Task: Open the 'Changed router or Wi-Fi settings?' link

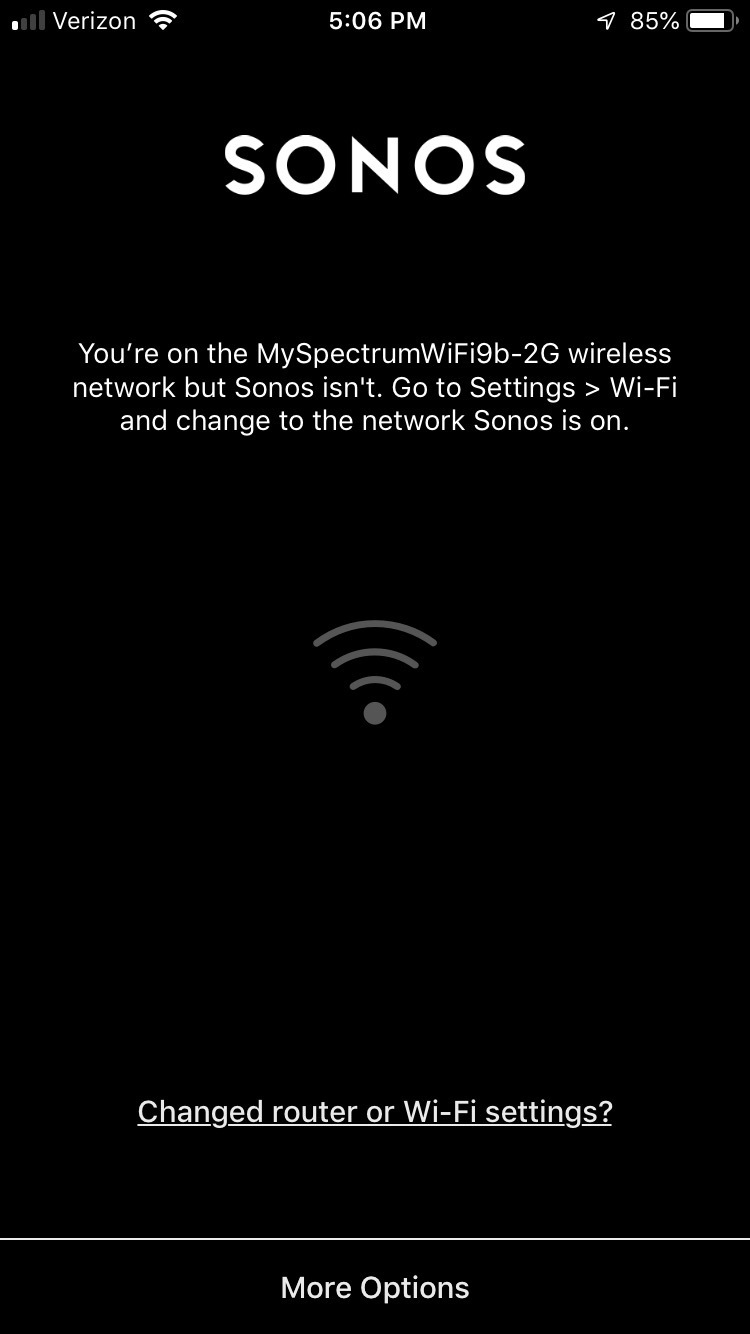Action: (375, 1111)
